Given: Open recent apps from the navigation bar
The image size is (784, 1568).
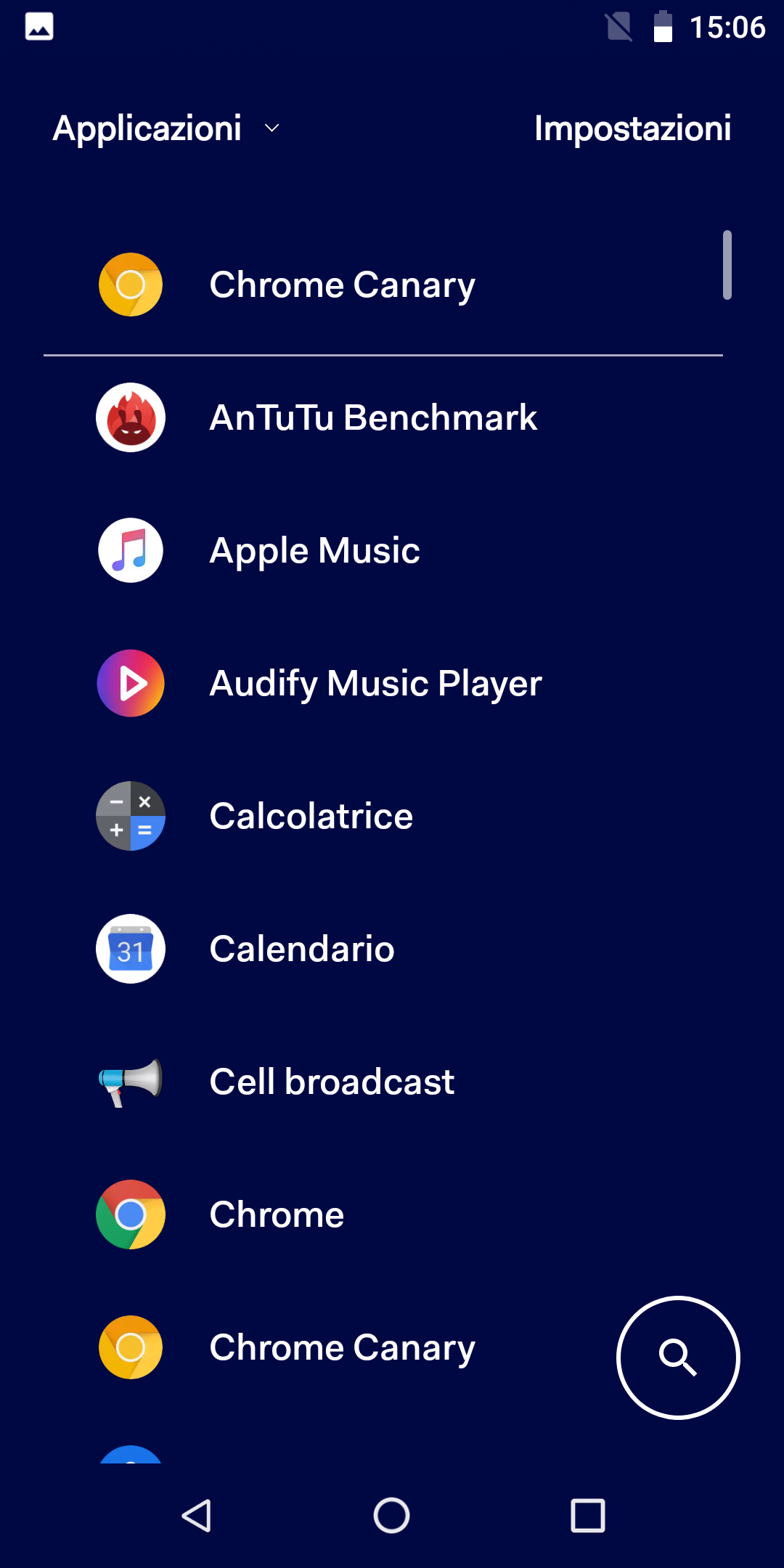Looking at the screenshot, I should (x=588, y=1516).
